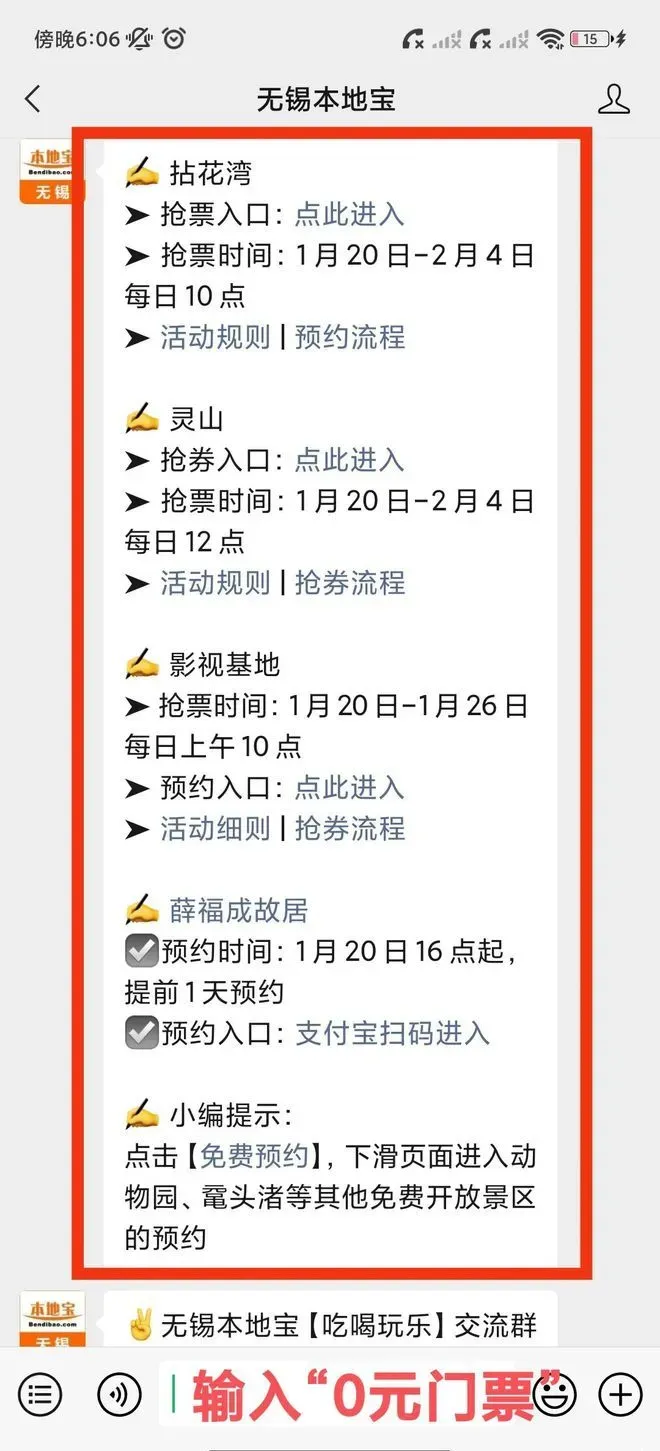Open the plus attachment menu
660x1451 pixels.
pyautogui.click(x=620, y=1393)
